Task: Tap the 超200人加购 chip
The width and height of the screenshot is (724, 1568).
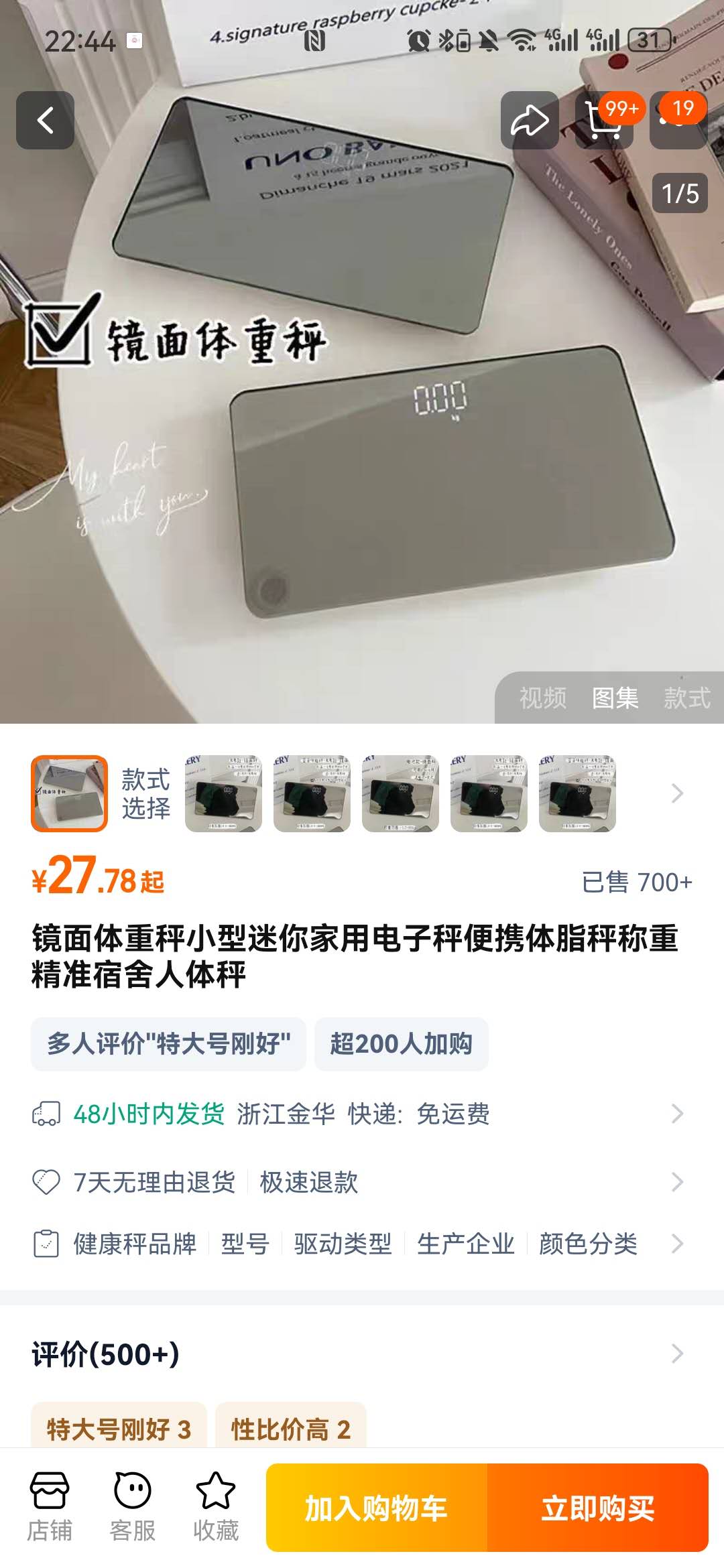Action: [401, 1044]
